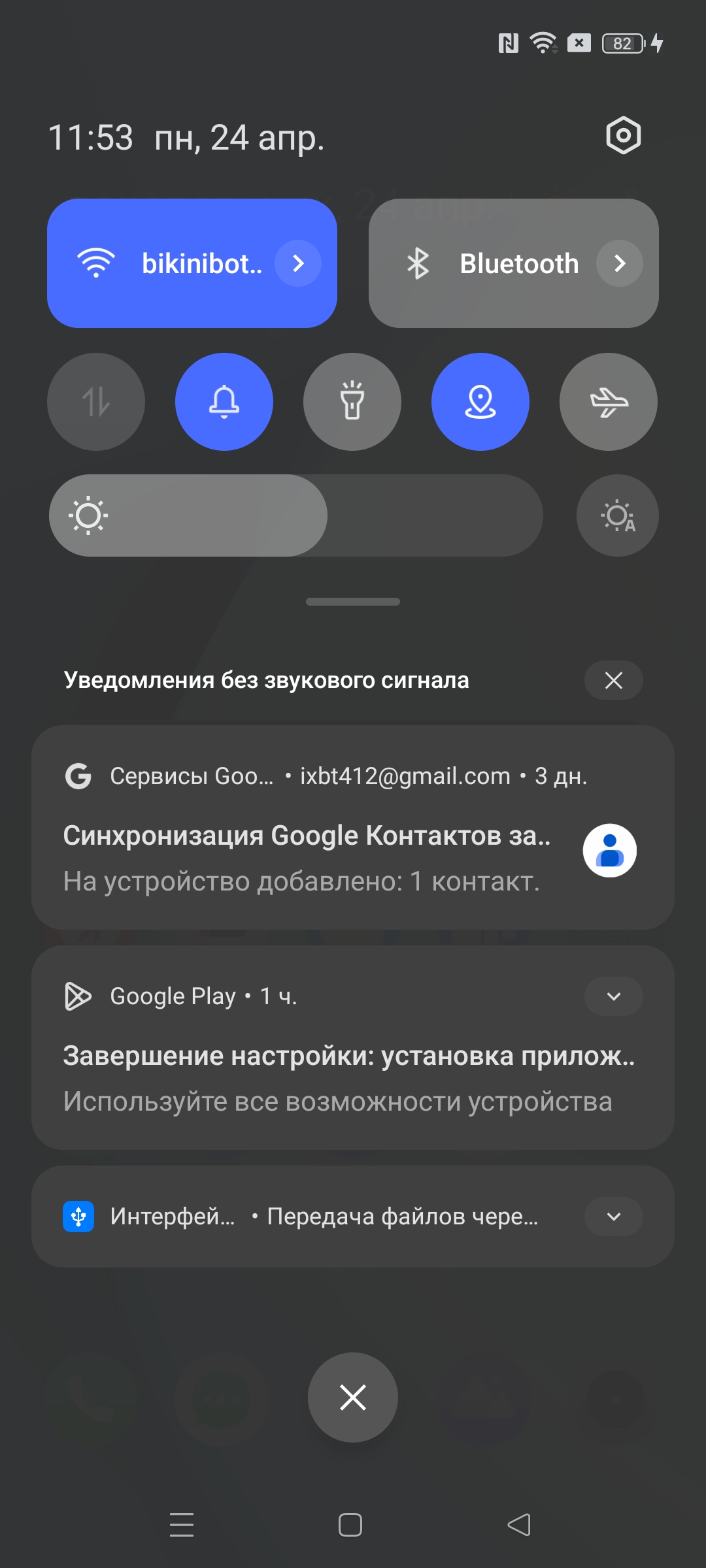Open settings via the gear icon
The height and width of the screenshot is (1568, 706).
tap(623, 136)
